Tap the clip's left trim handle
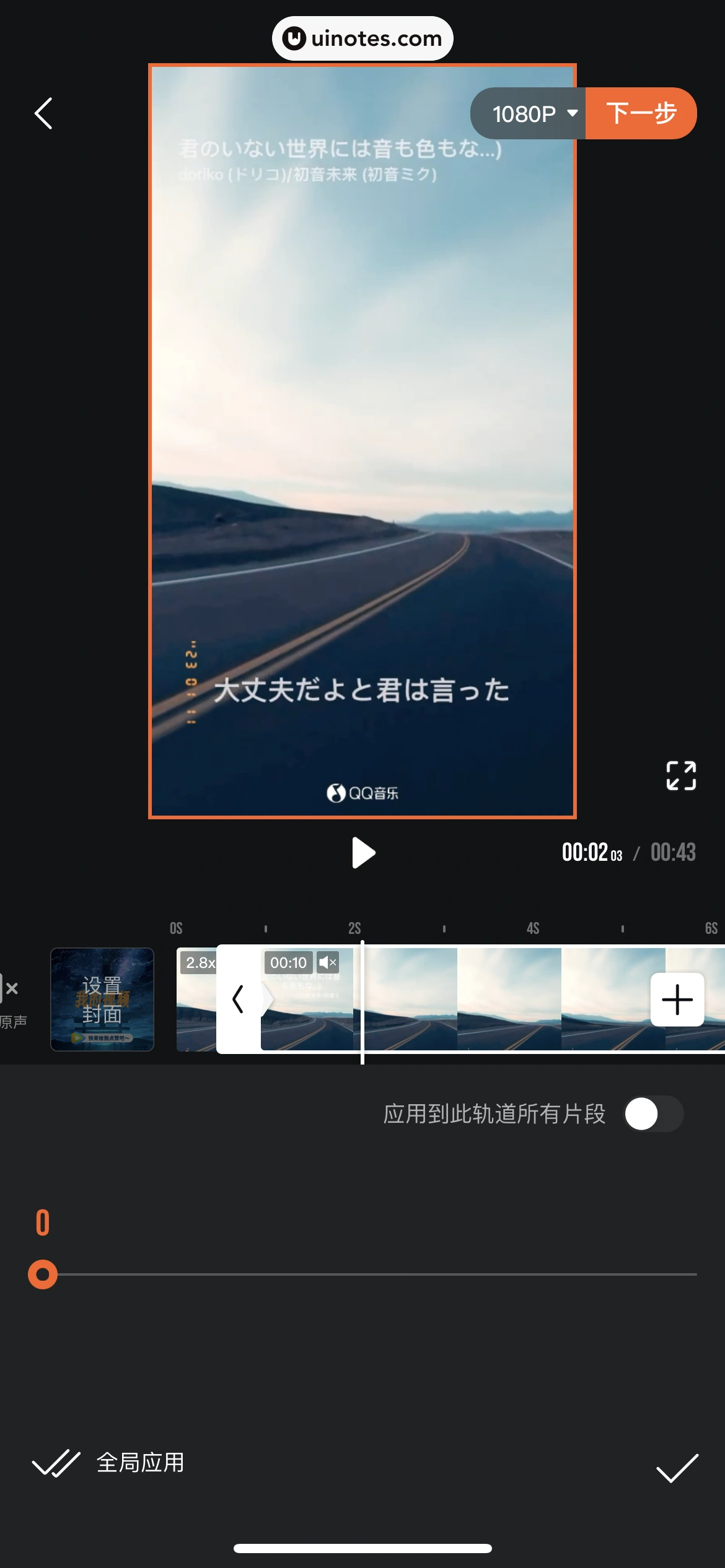 click(239, 999)
